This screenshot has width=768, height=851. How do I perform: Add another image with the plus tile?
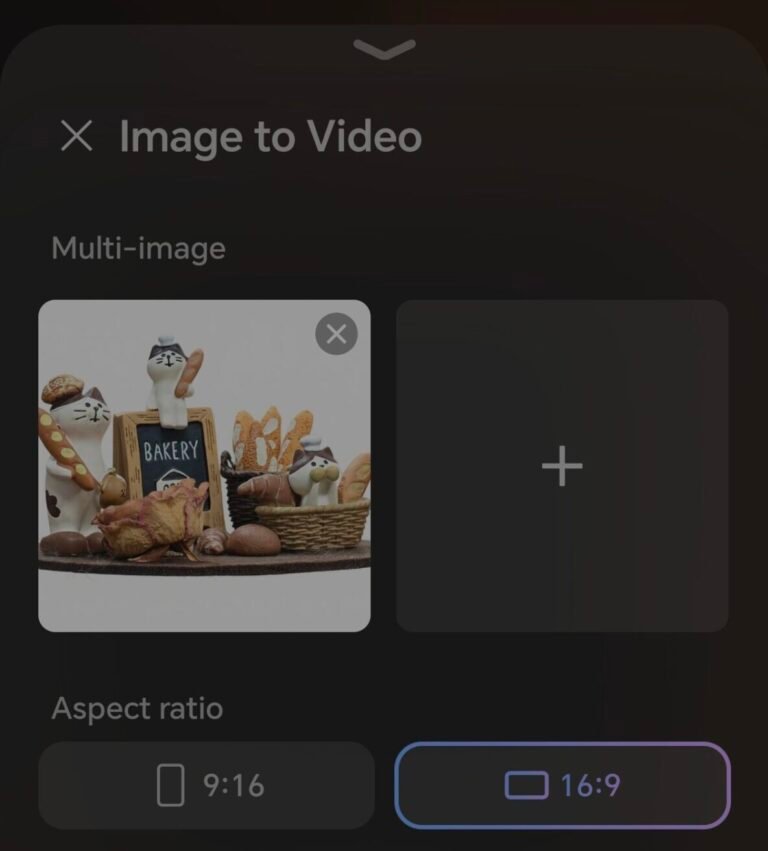point(562,466)
